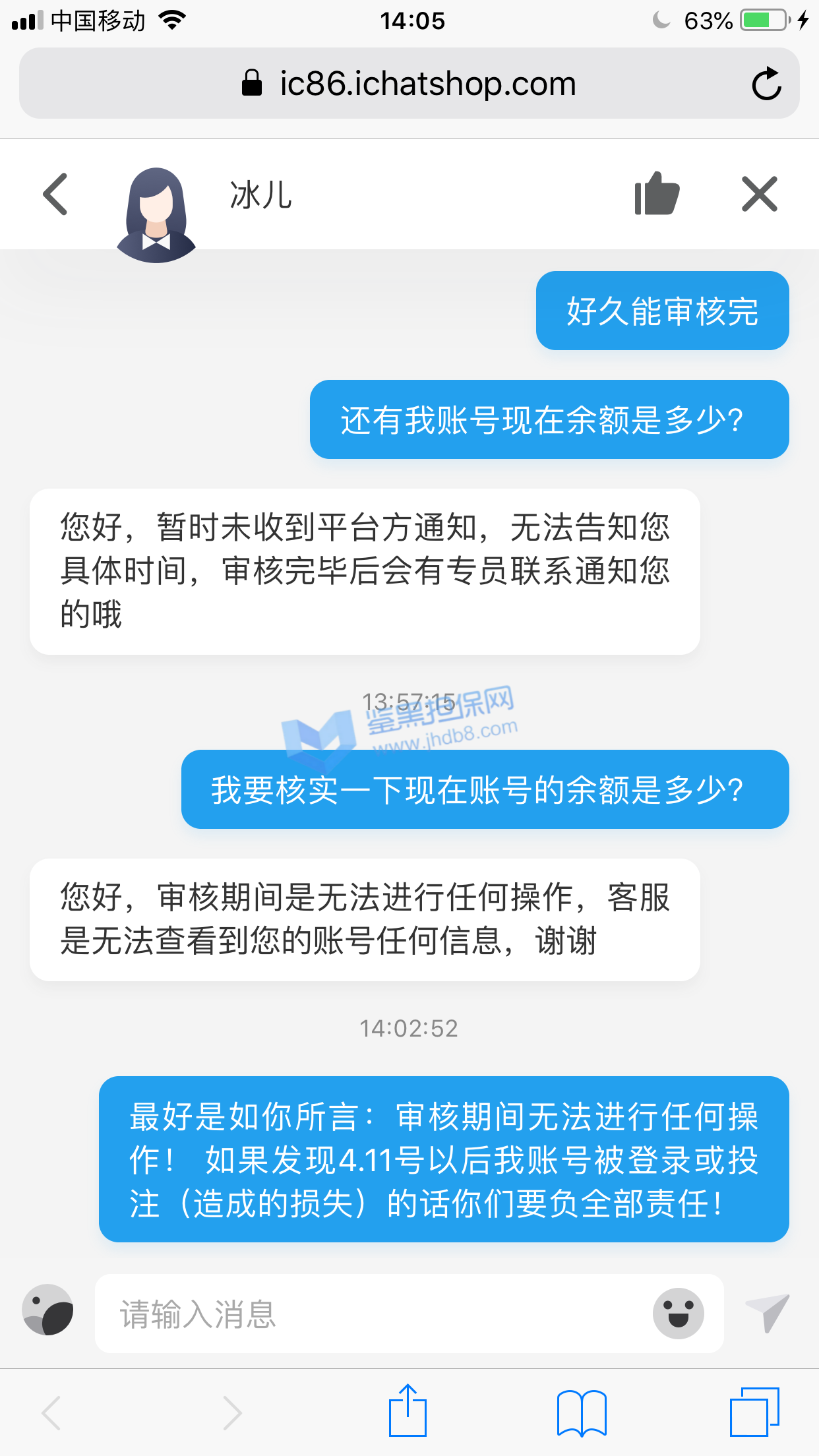819x1456 pixels.
Task: Open the emoji picker in the message box
Action: [x=678, y=1314]
